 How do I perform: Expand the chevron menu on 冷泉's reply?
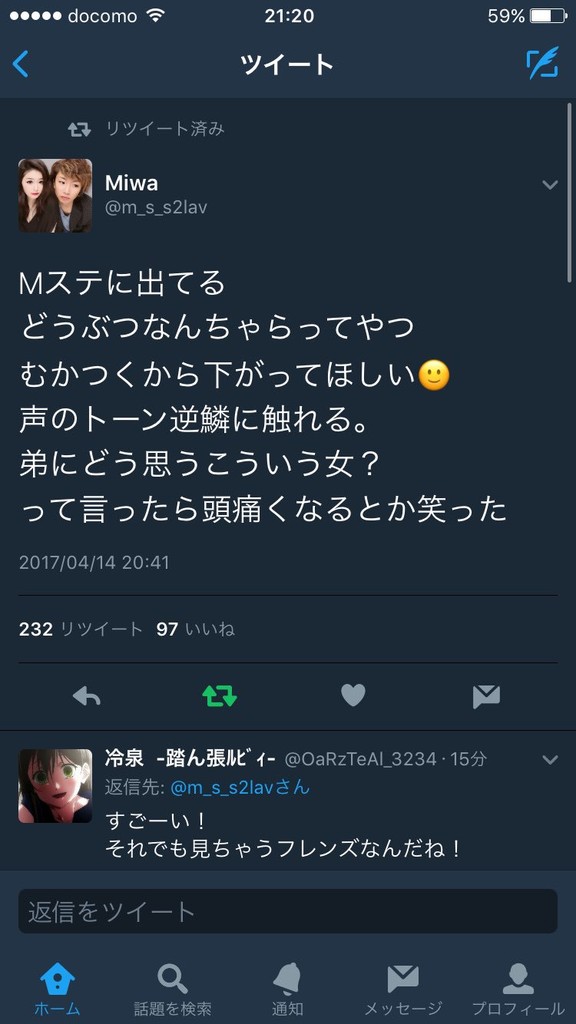pos(550,760)
